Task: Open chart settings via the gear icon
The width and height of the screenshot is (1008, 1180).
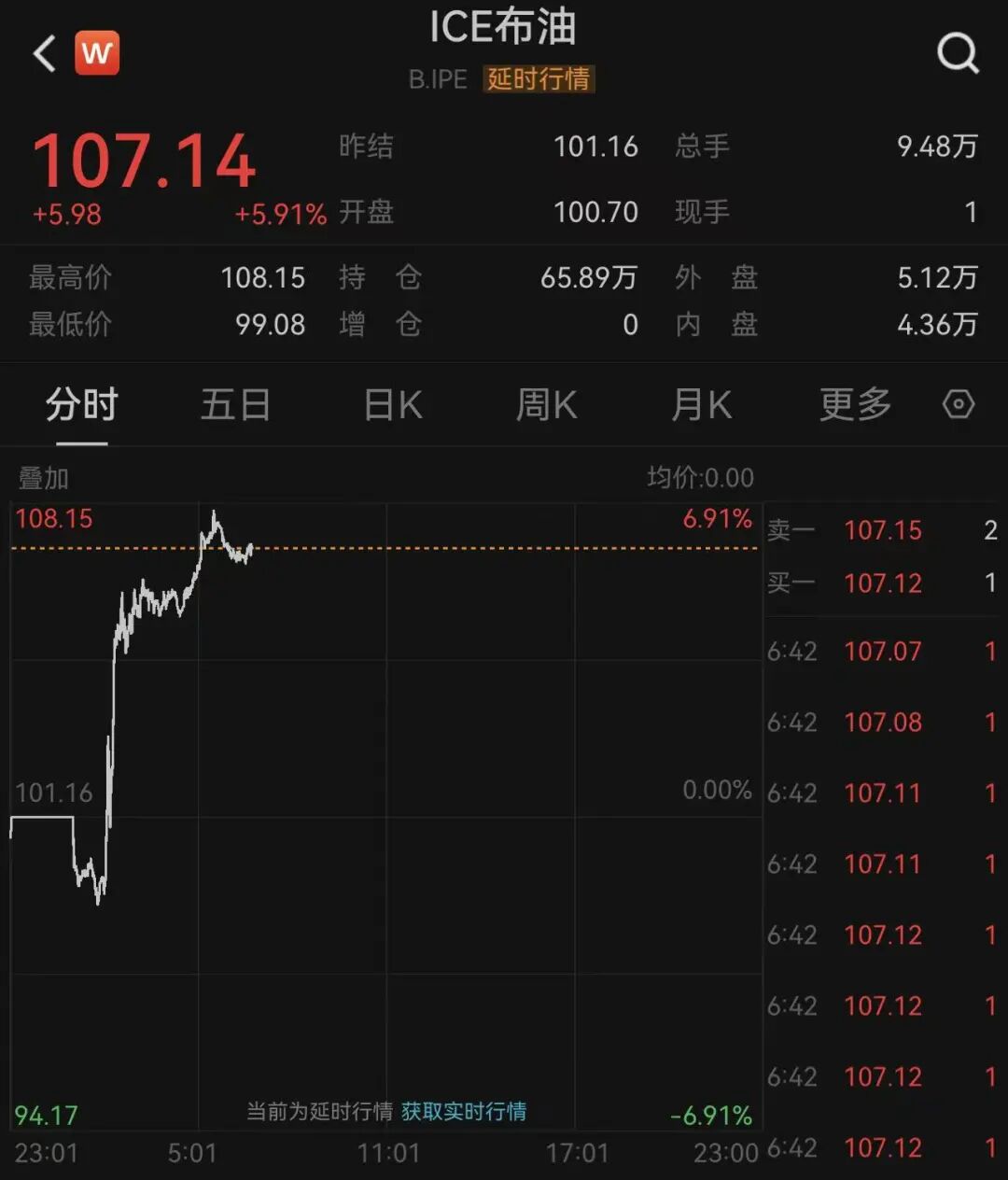Action: [959, 404]
